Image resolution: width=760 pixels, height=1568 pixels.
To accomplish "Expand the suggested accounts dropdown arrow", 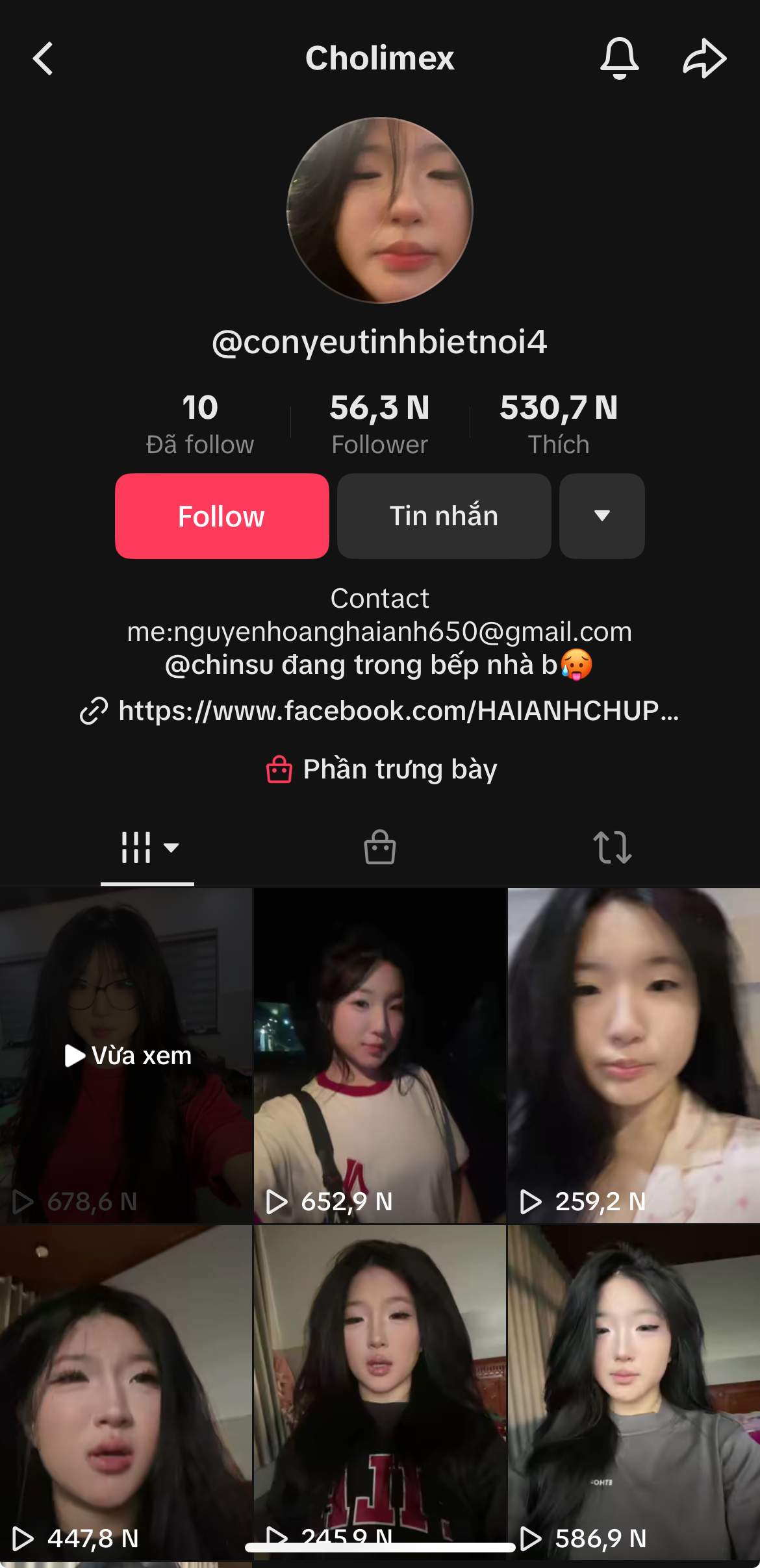I will 602,516.
